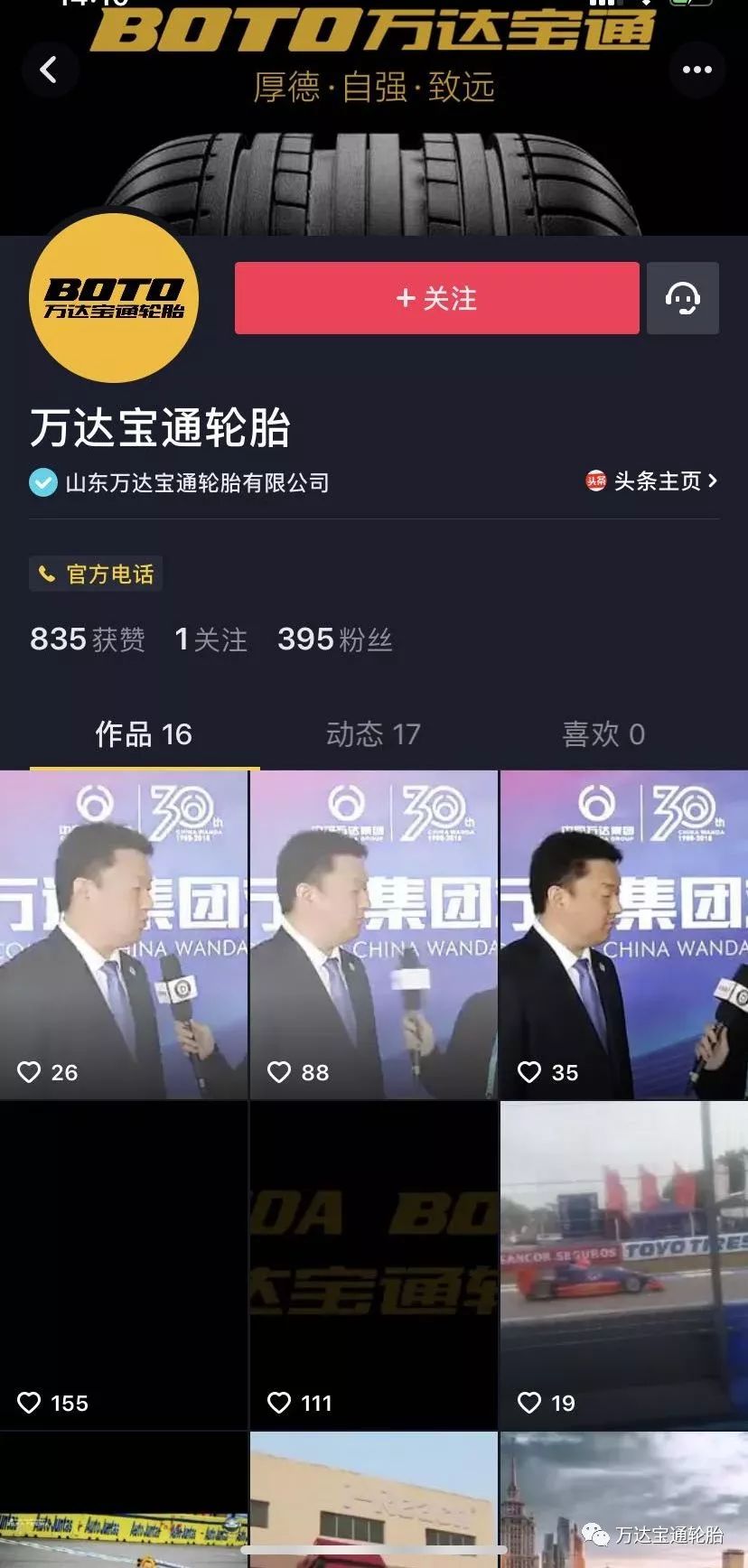Switch to the 动态 17 tab

373,734
